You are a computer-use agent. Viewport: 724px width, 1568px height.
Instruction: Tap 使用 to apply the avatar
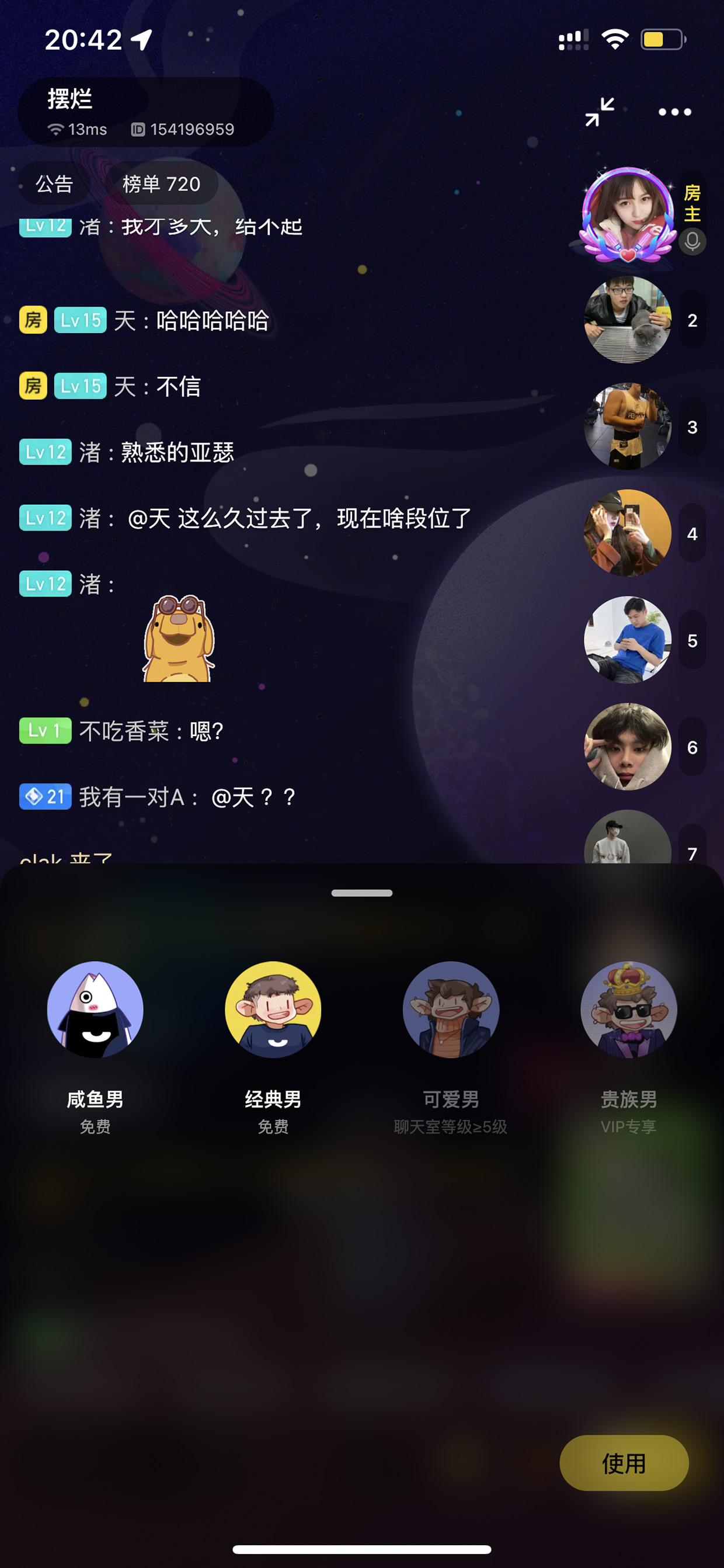coord(624,1463)
